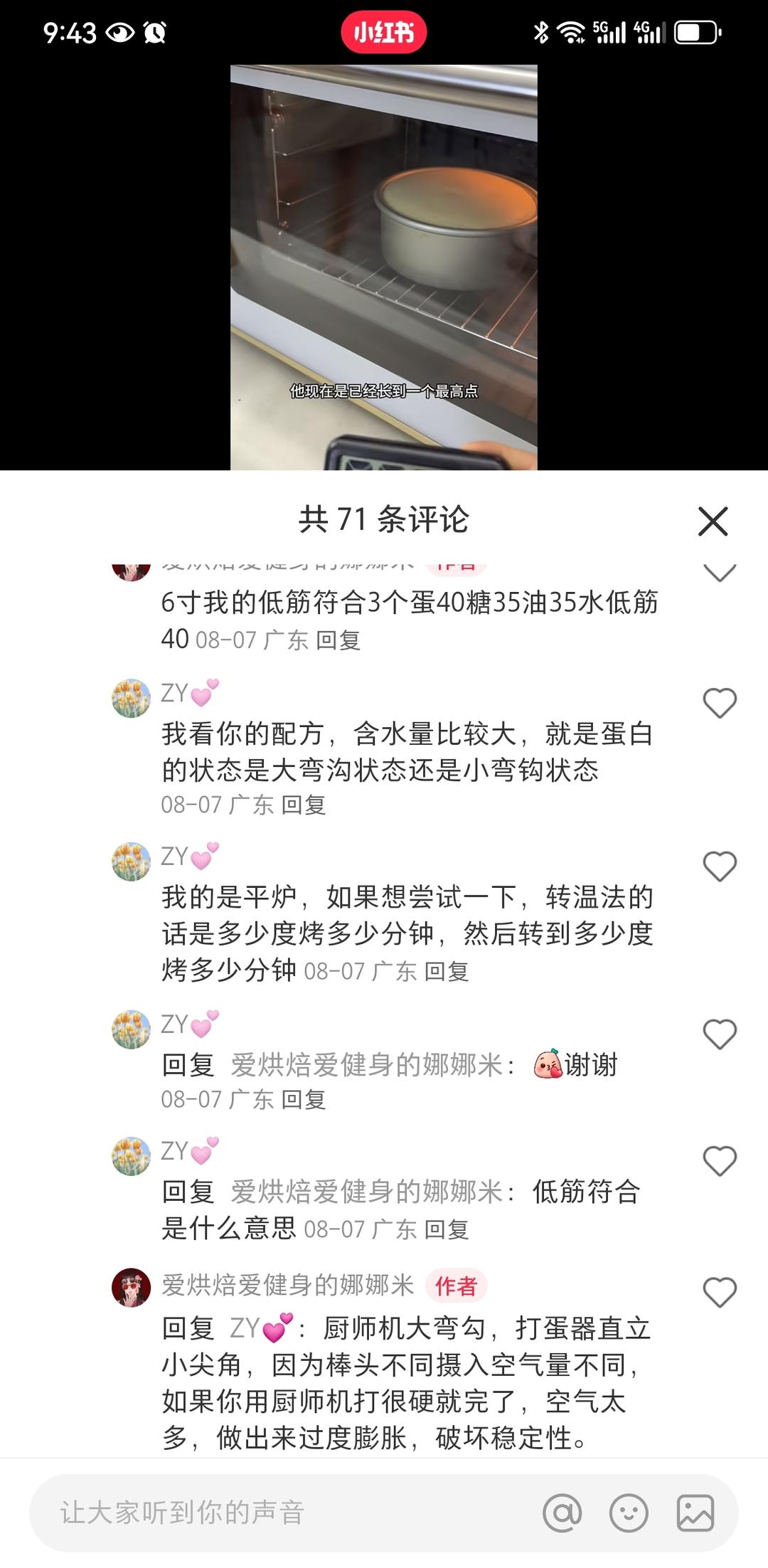Open author 爱烘焙爱健身的娜娜米's profile name
Image resolution: width=768 pixels, height=1568 pixels.
coord(287,1286)
